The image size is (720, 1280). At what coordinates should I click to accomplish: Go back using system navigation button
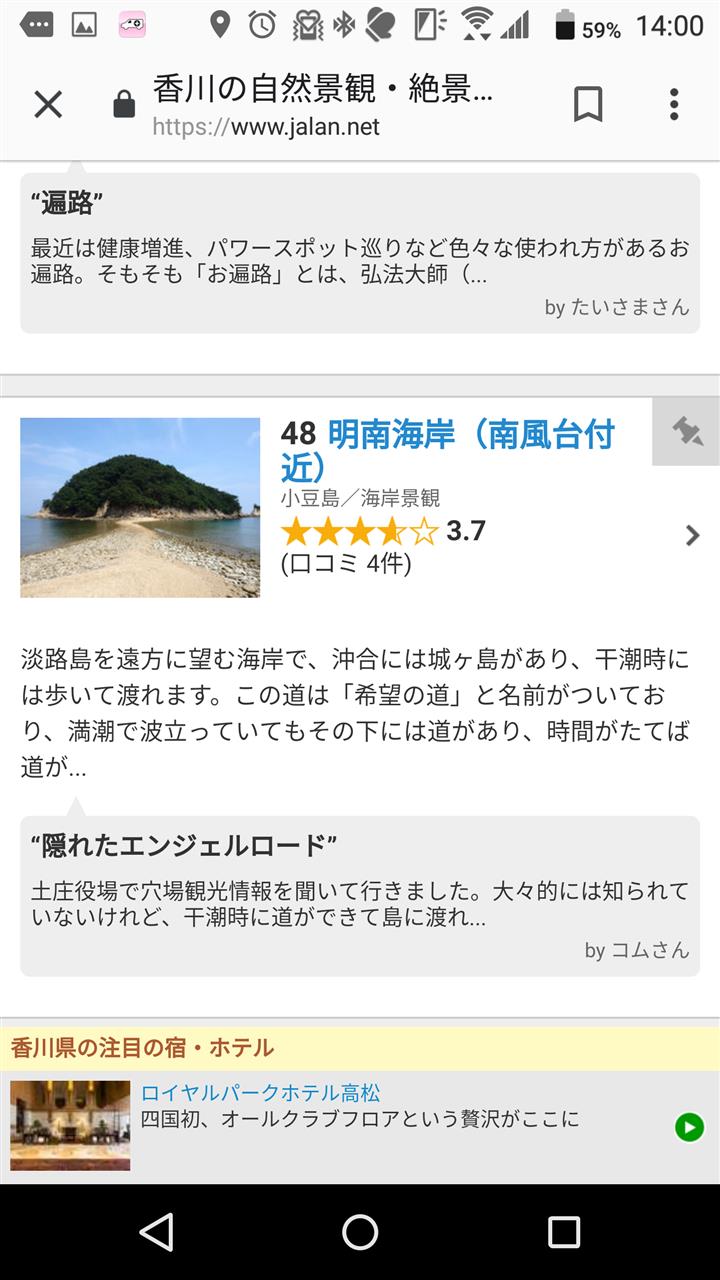(x=157, y=1232)
